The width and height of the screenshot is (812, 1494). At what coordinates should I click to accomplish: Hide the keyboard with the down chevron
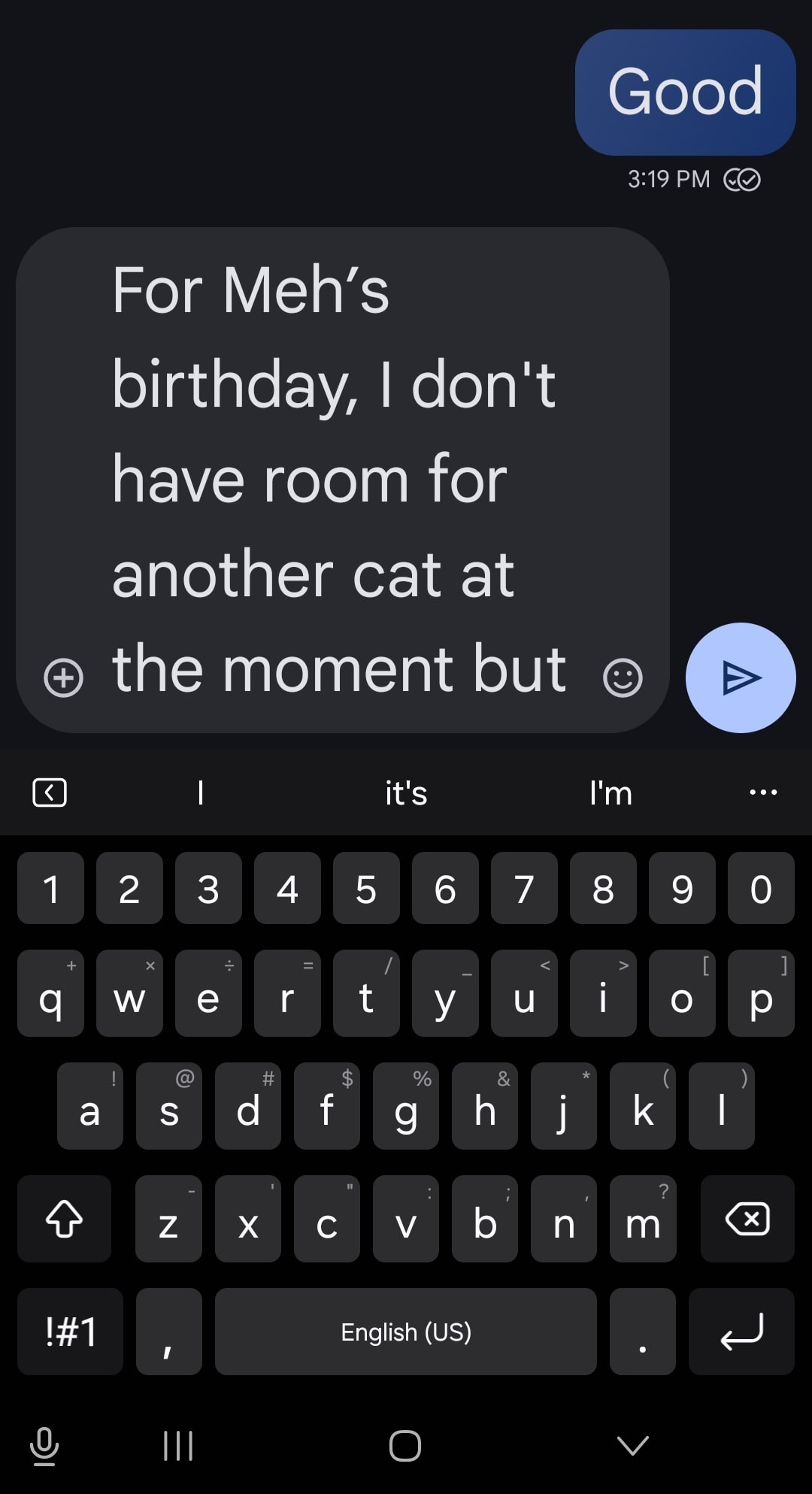632,1445
